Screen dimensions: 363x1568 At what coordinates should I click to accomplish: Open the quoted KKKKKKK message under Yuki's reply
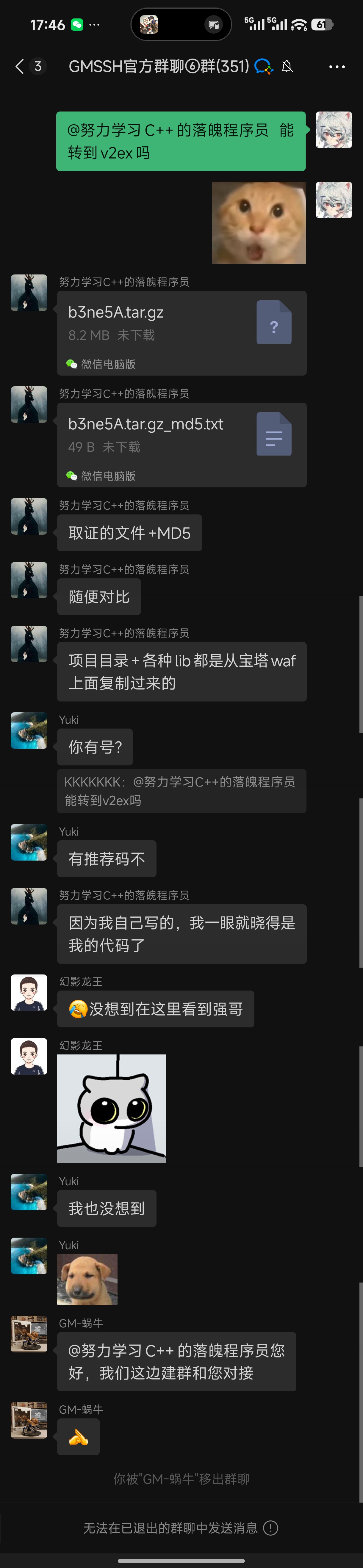tap(181, 791)
